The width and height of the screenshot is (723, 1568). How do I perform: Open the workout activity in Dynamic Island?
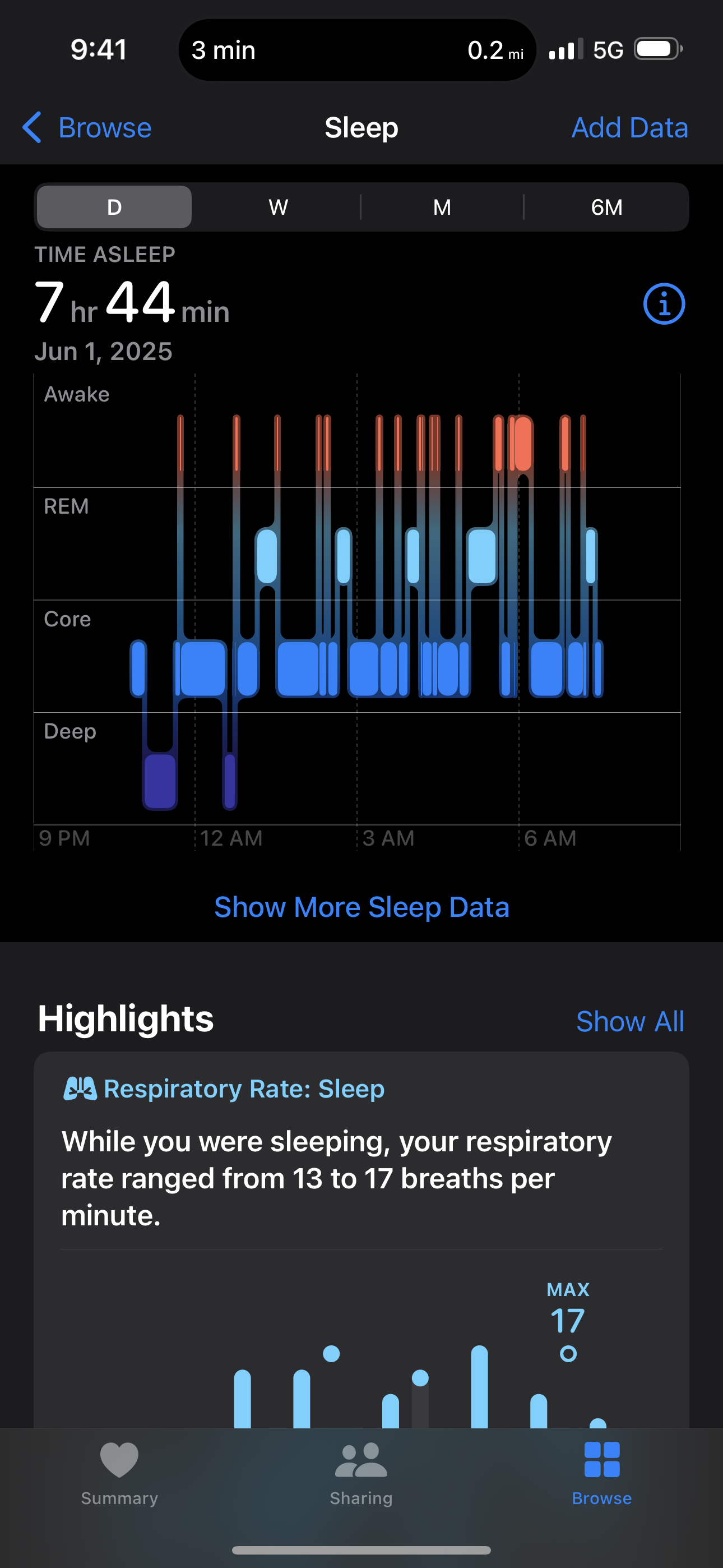coord(357,50)
